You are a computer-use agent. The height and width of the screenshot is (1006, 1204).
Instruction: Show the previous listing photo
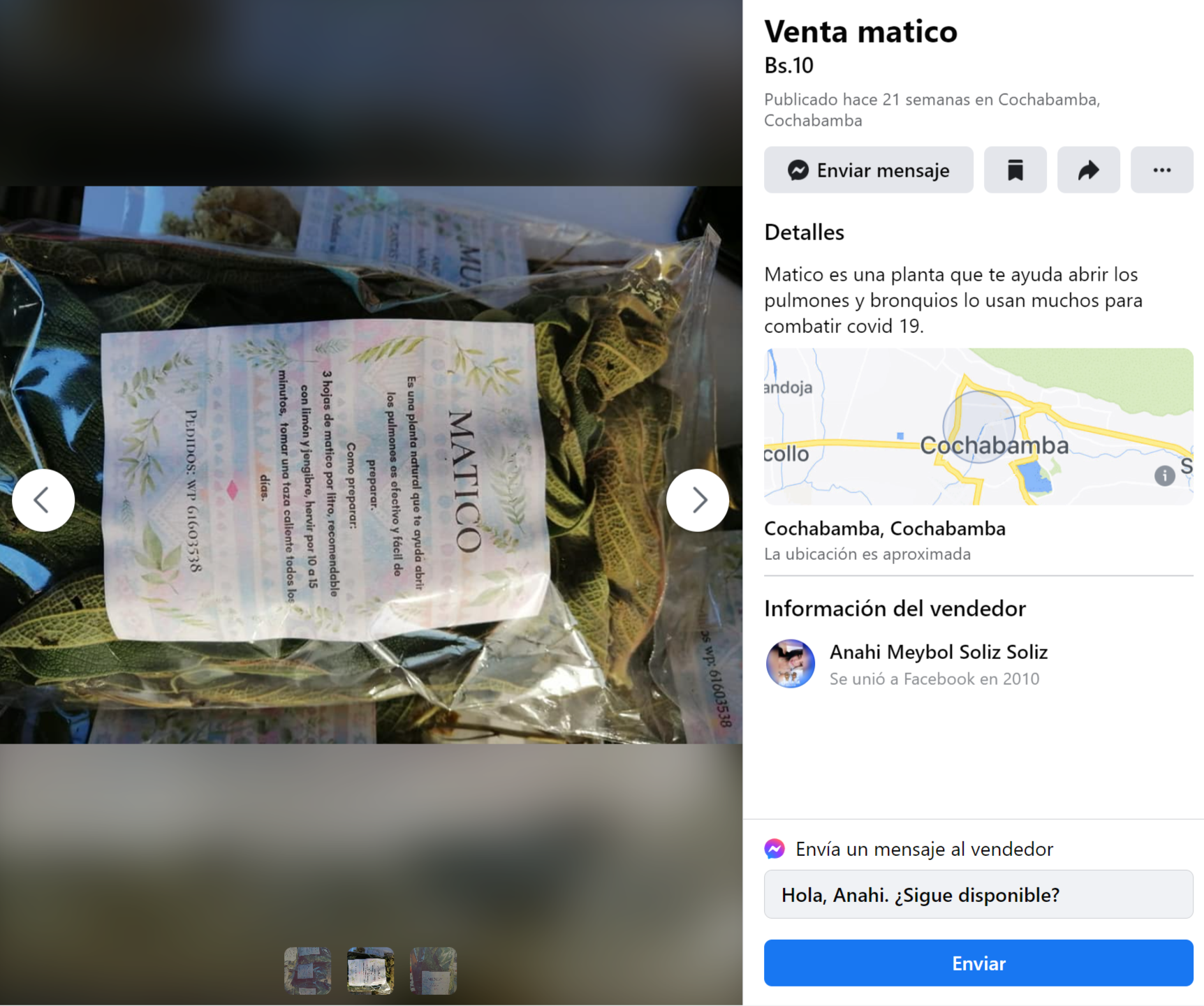[x=43, y=500]
